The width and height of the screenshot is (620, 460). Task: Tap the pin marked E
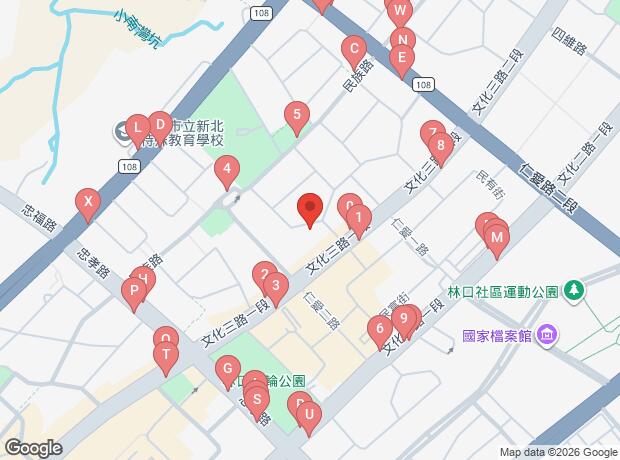(x=401, y=59)
